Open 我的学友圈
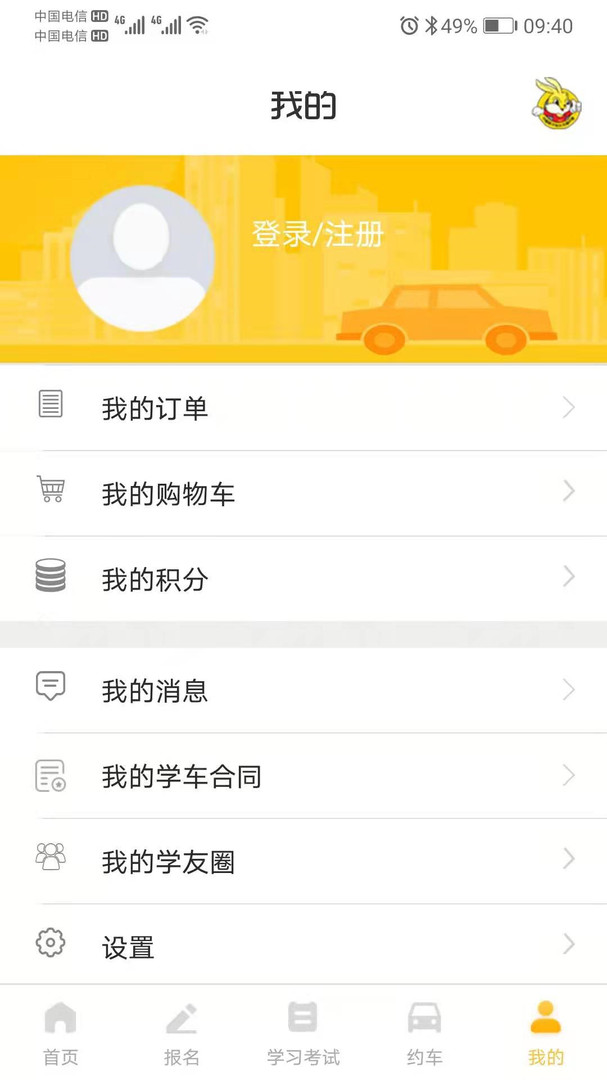The height and width of the screenshot is (1080, 607). tap(303, 861)
